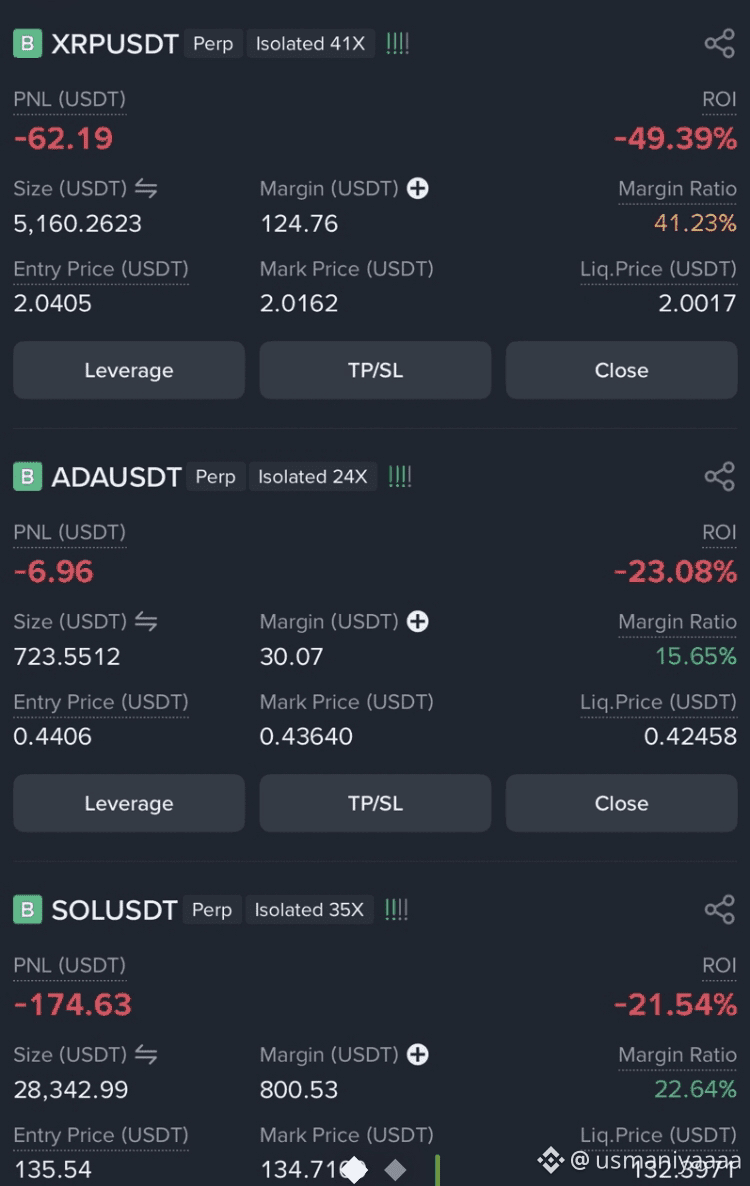The image size is (750, 1186).
Task: Open leverage settings for ADAUSDT
Action: [x=129, y=803]
